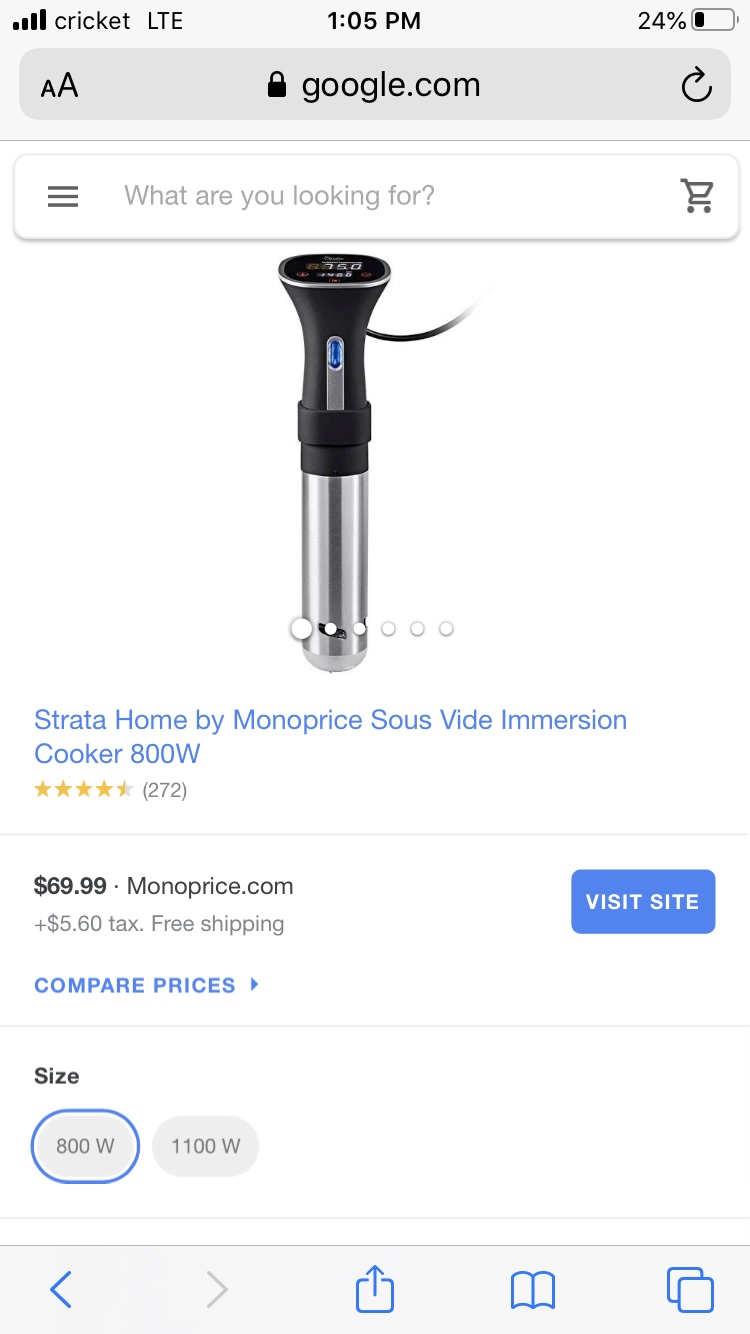Open the sous vide cooker product image
The height and width of the screenshot is (1334, 750).
[335, 450]
